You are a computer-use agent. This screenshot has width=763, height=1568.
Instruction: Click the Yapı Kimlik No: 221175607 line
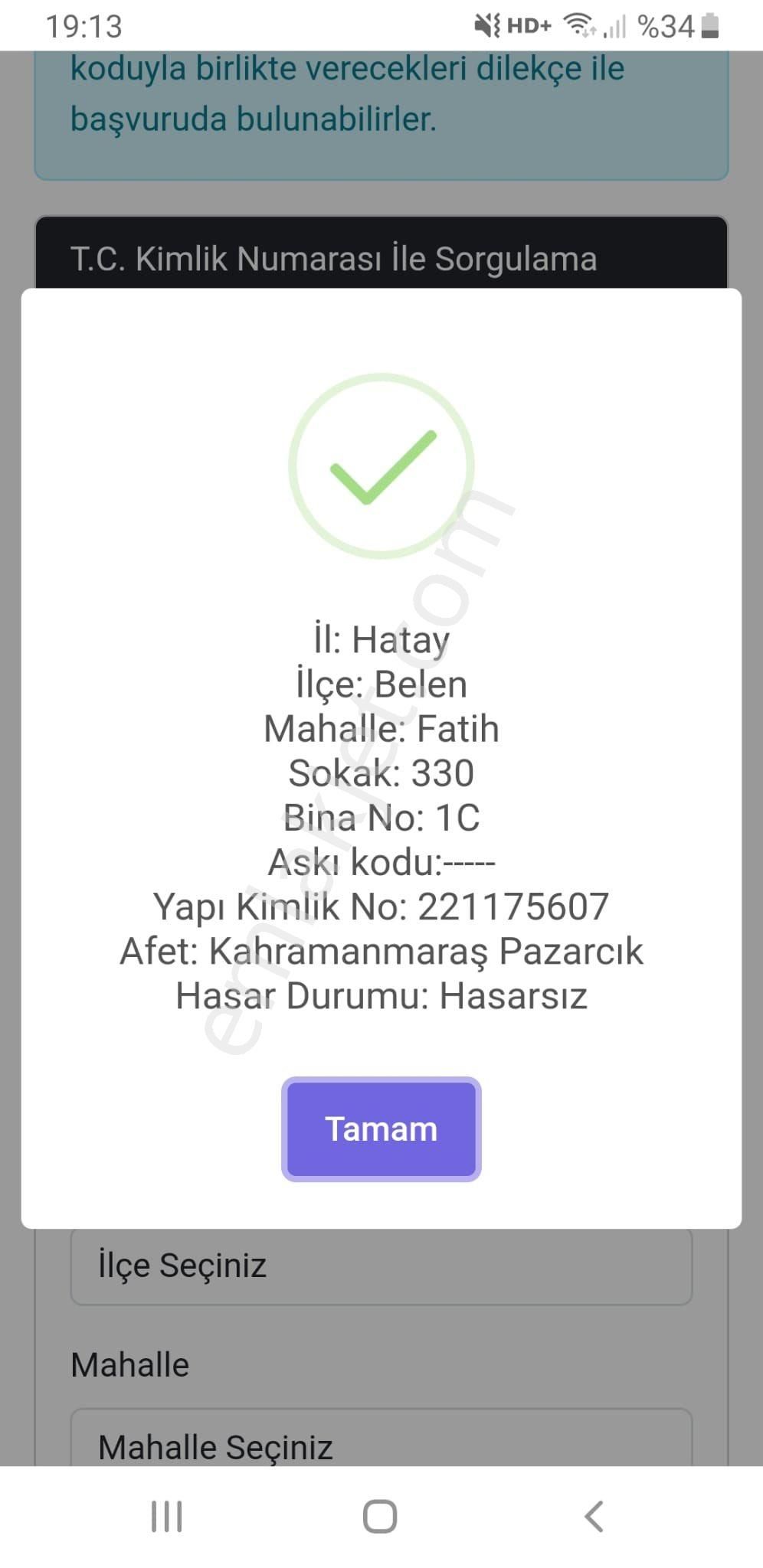tap(381, 906)
